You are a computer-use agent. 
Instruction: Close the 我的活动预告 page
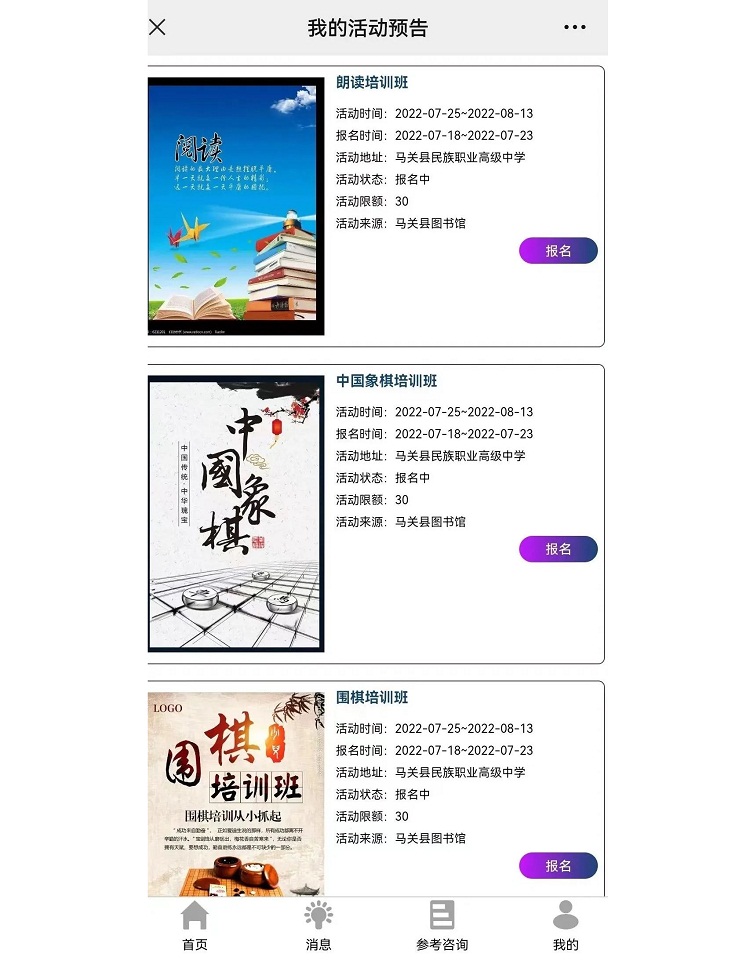point(157,27)
